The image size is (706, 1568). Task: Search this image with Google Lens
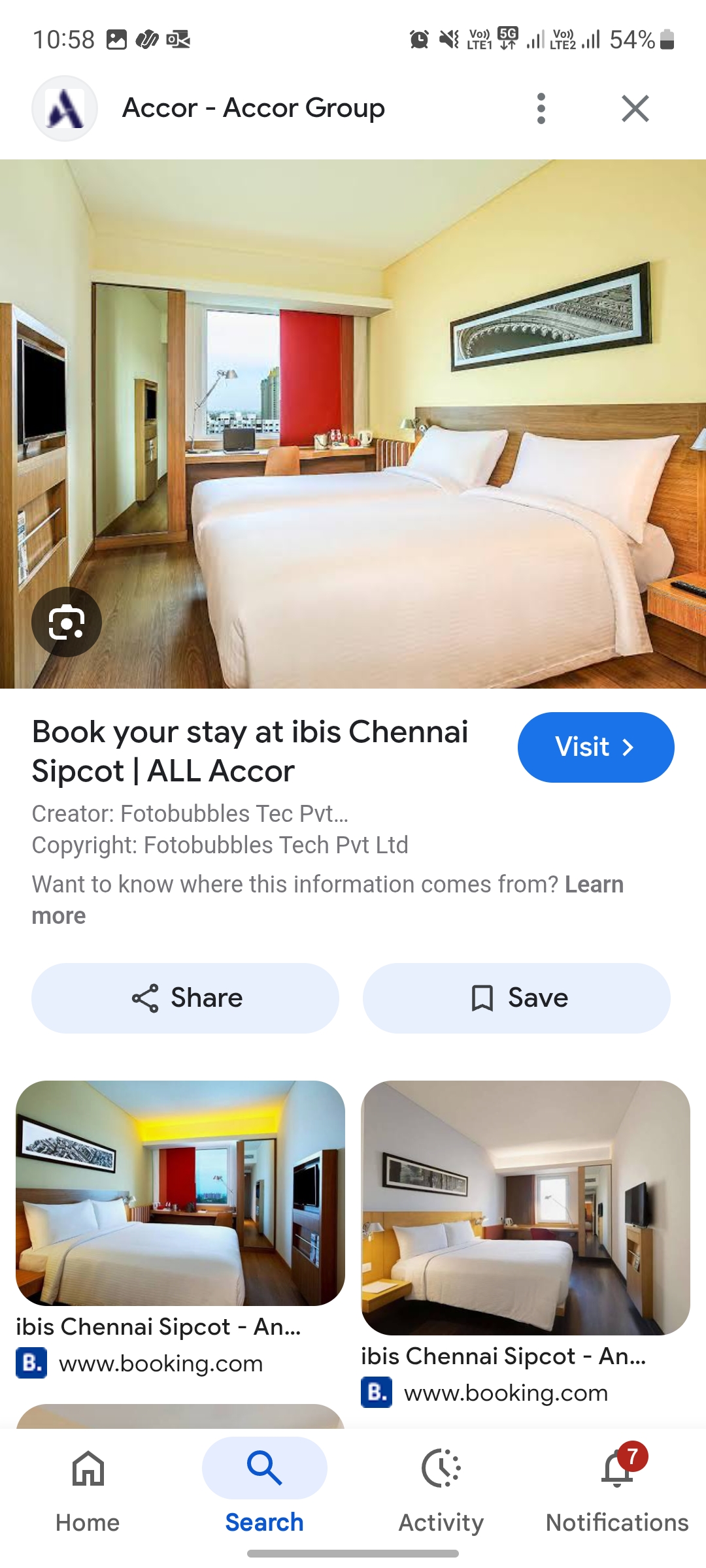(67, 622)
